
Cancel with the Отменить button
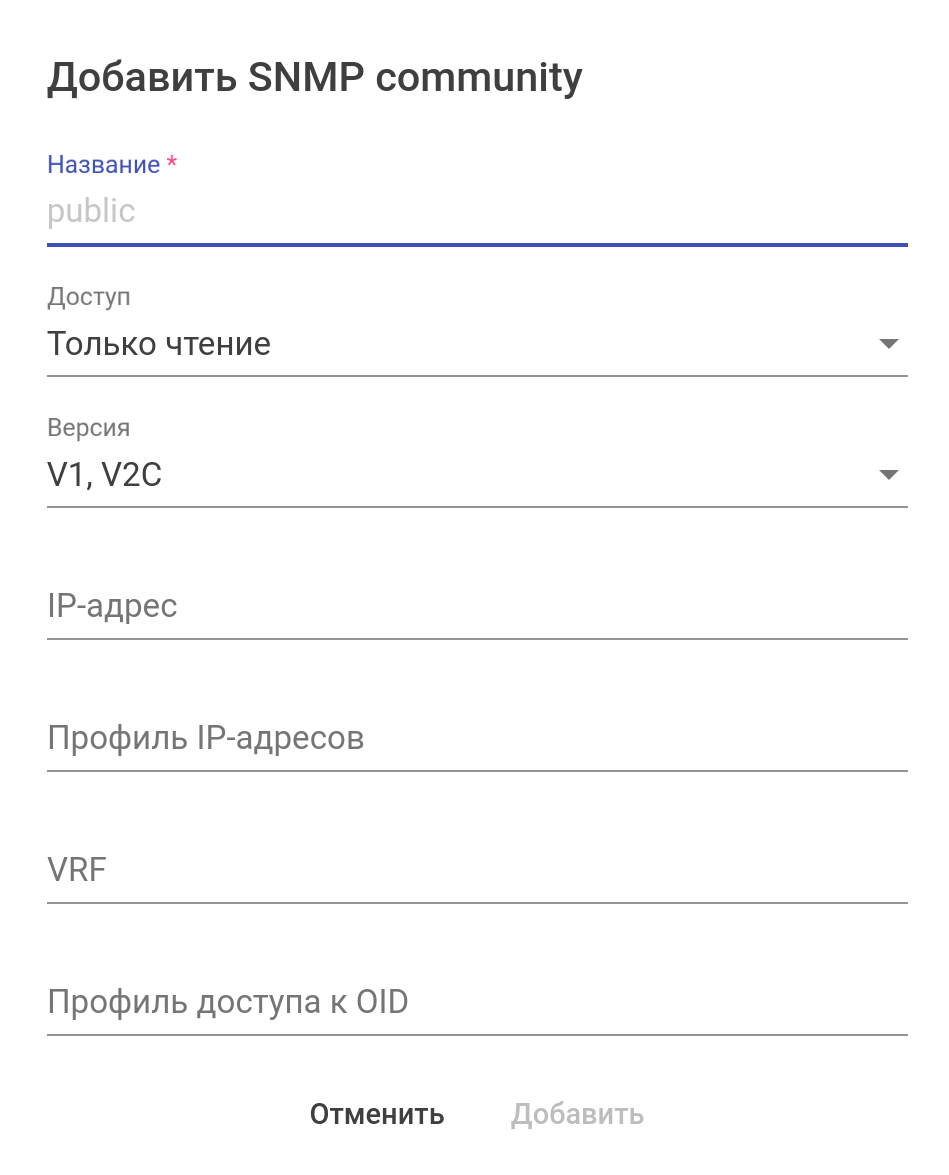tap(377, 1114)
